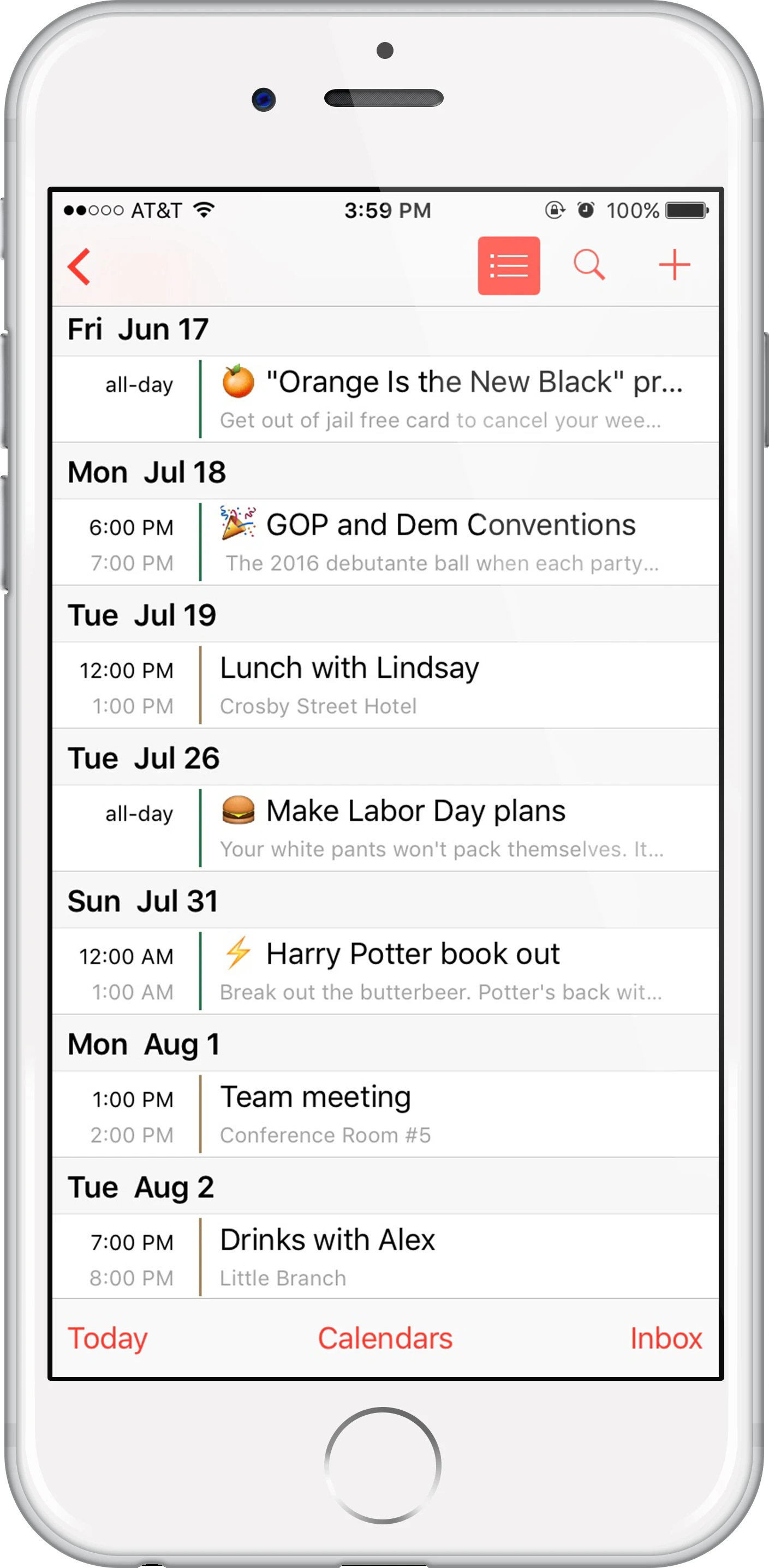Image resolution: width=769 pixels, height=1568 pixels.
Task: Add a new event
Action: [x=674, y=265]
